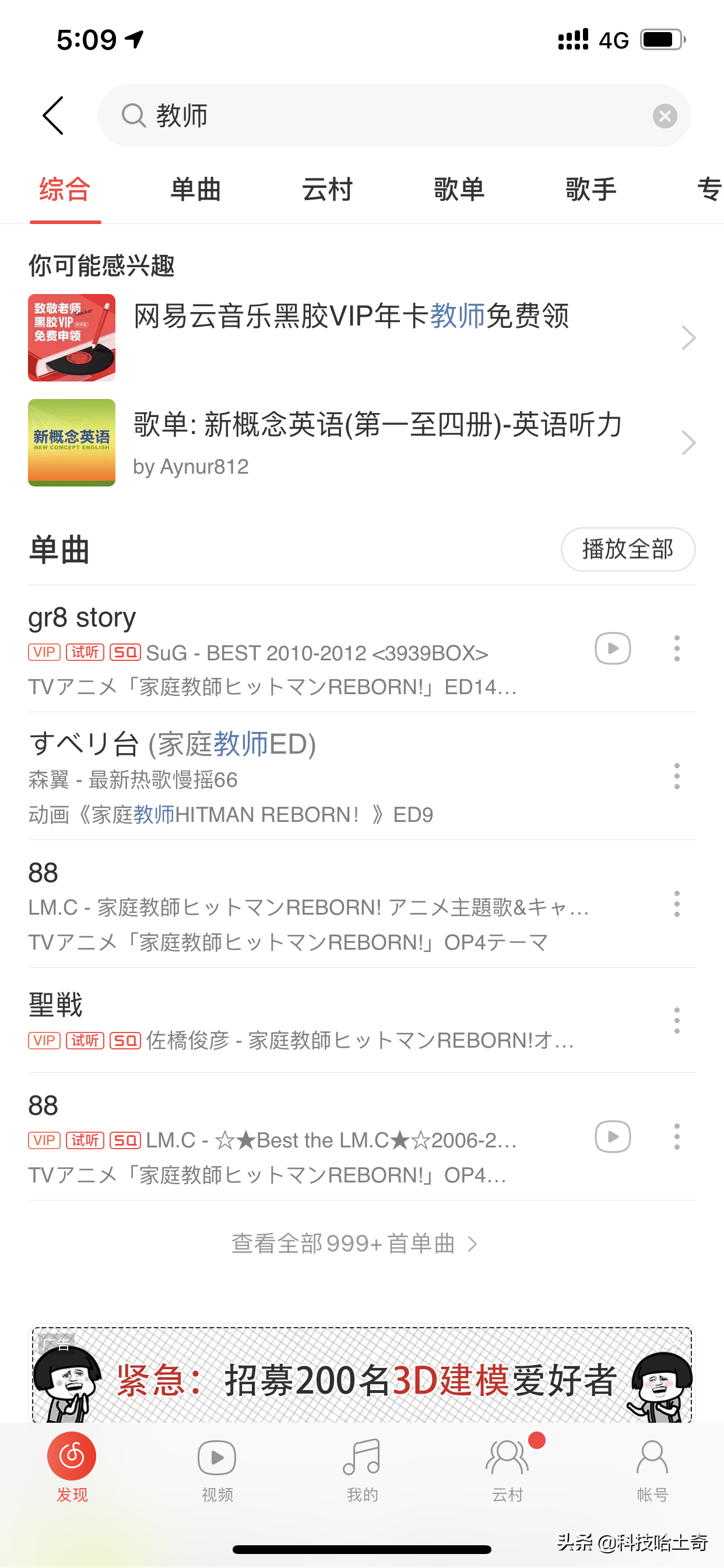Open the 视频 tab in bottom navigation
This screenshot has height=1568, width=724.
point(217,1468)
